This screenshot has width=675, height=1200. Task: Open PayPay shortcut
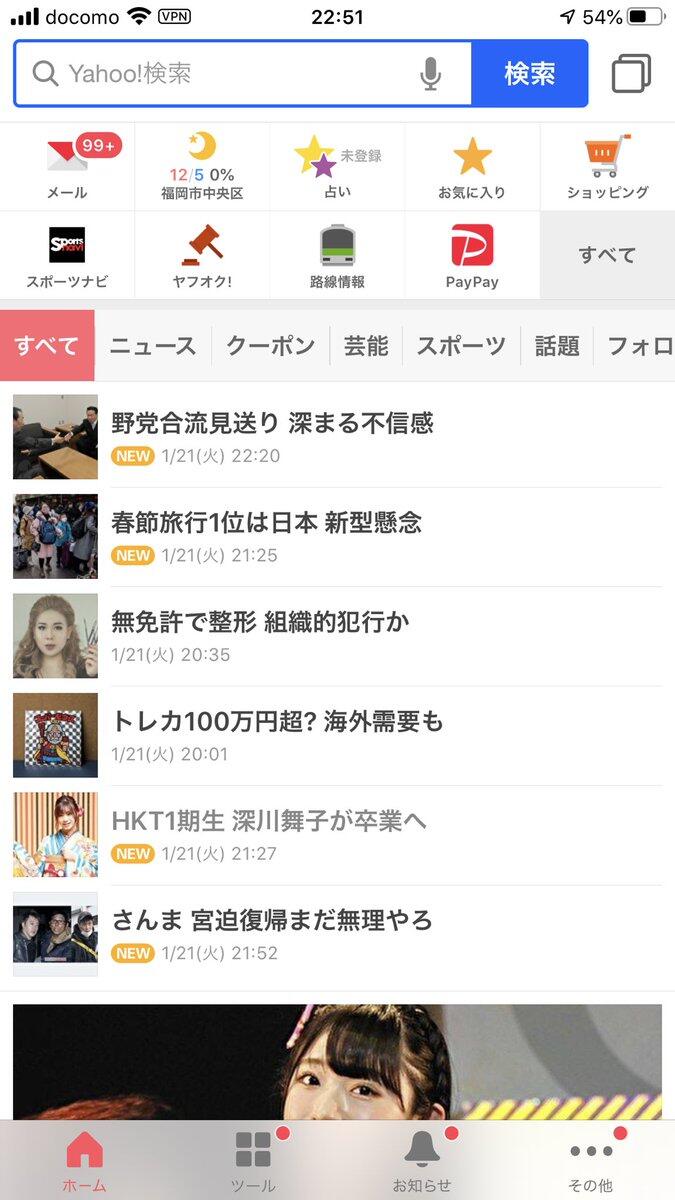click(x=472, y=256)
